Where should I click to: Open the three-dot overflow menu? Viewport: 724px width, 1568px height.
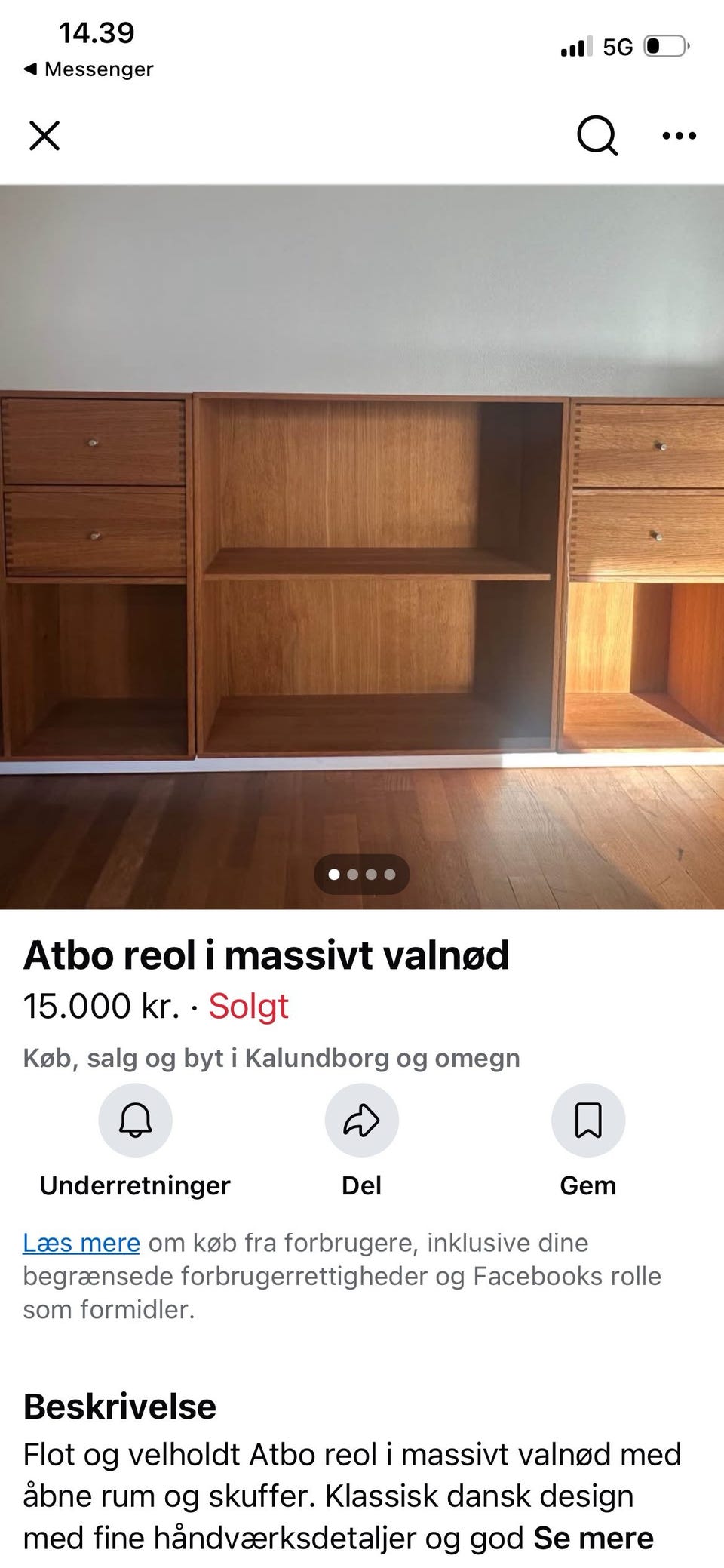point(679,137)
